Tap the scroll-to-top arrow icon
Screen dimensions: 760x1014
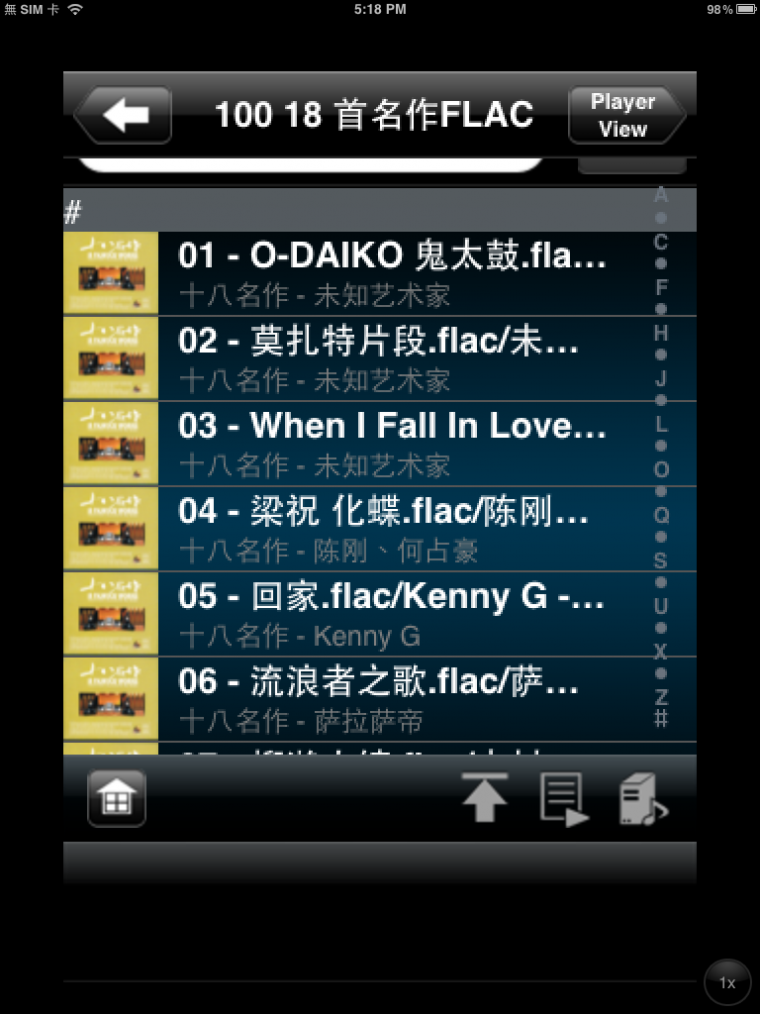485,798
